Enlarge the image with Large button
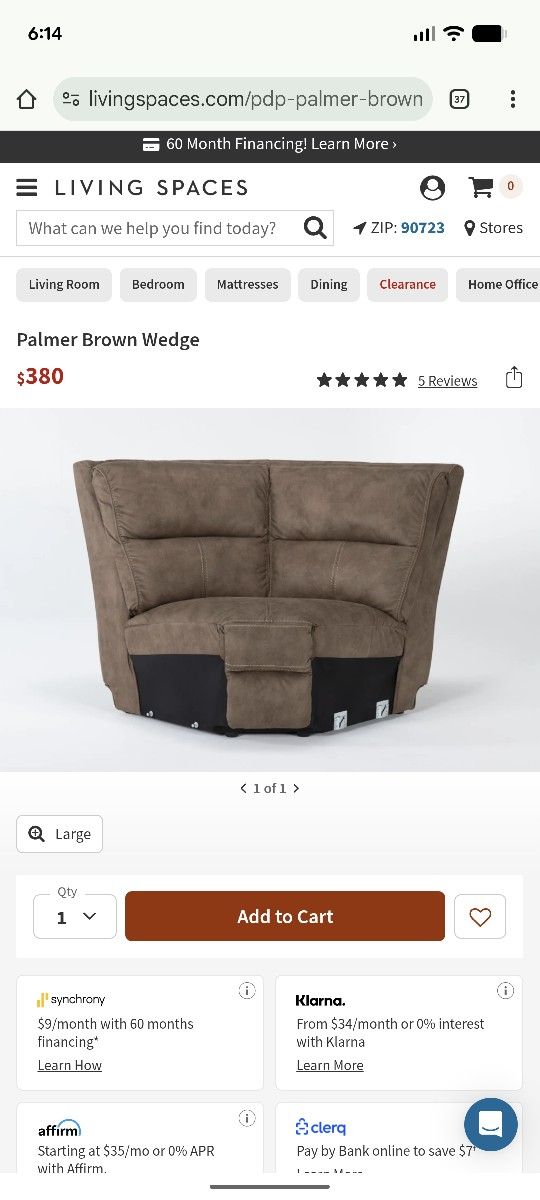 [x=59, y=834]
